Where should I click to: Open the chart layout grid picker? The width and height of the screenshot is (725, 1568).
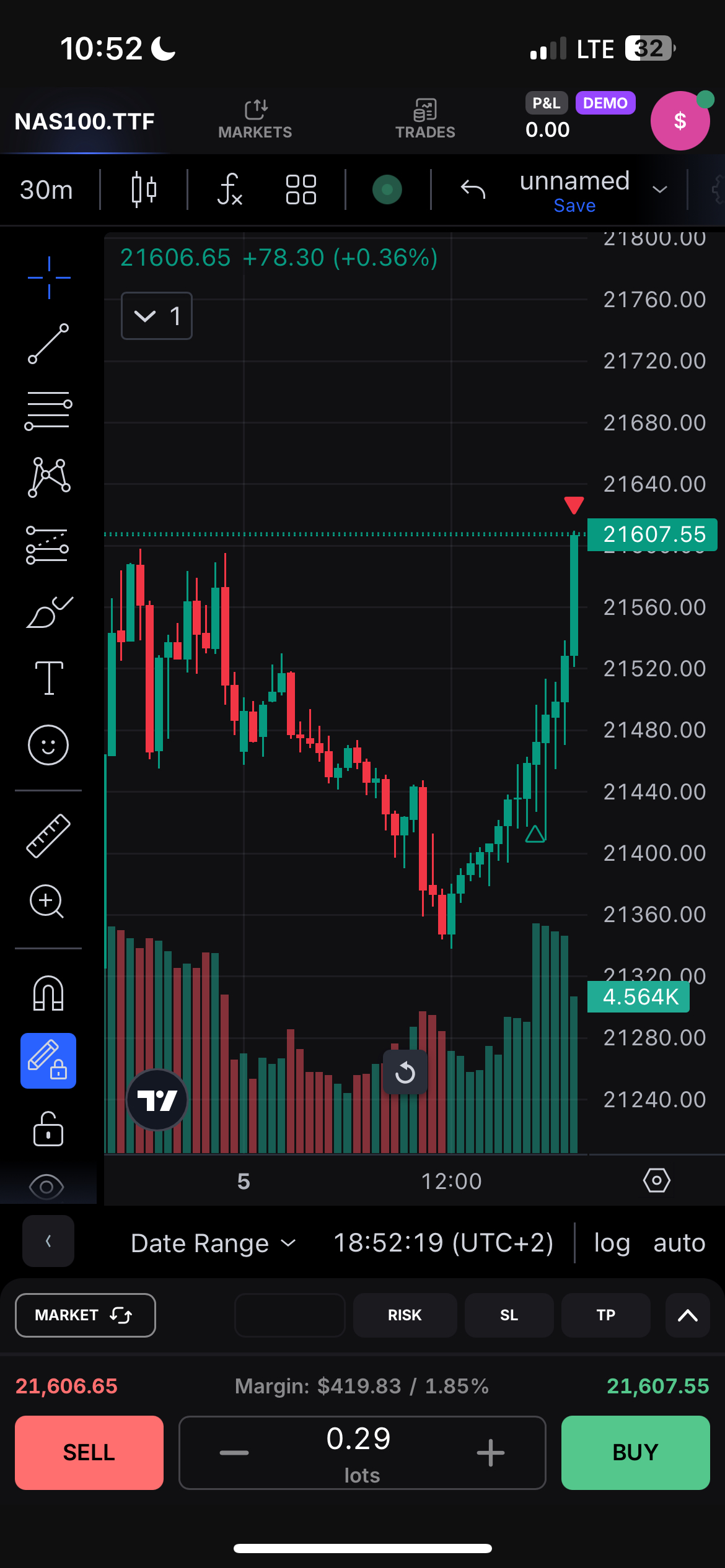click(301, 189)
